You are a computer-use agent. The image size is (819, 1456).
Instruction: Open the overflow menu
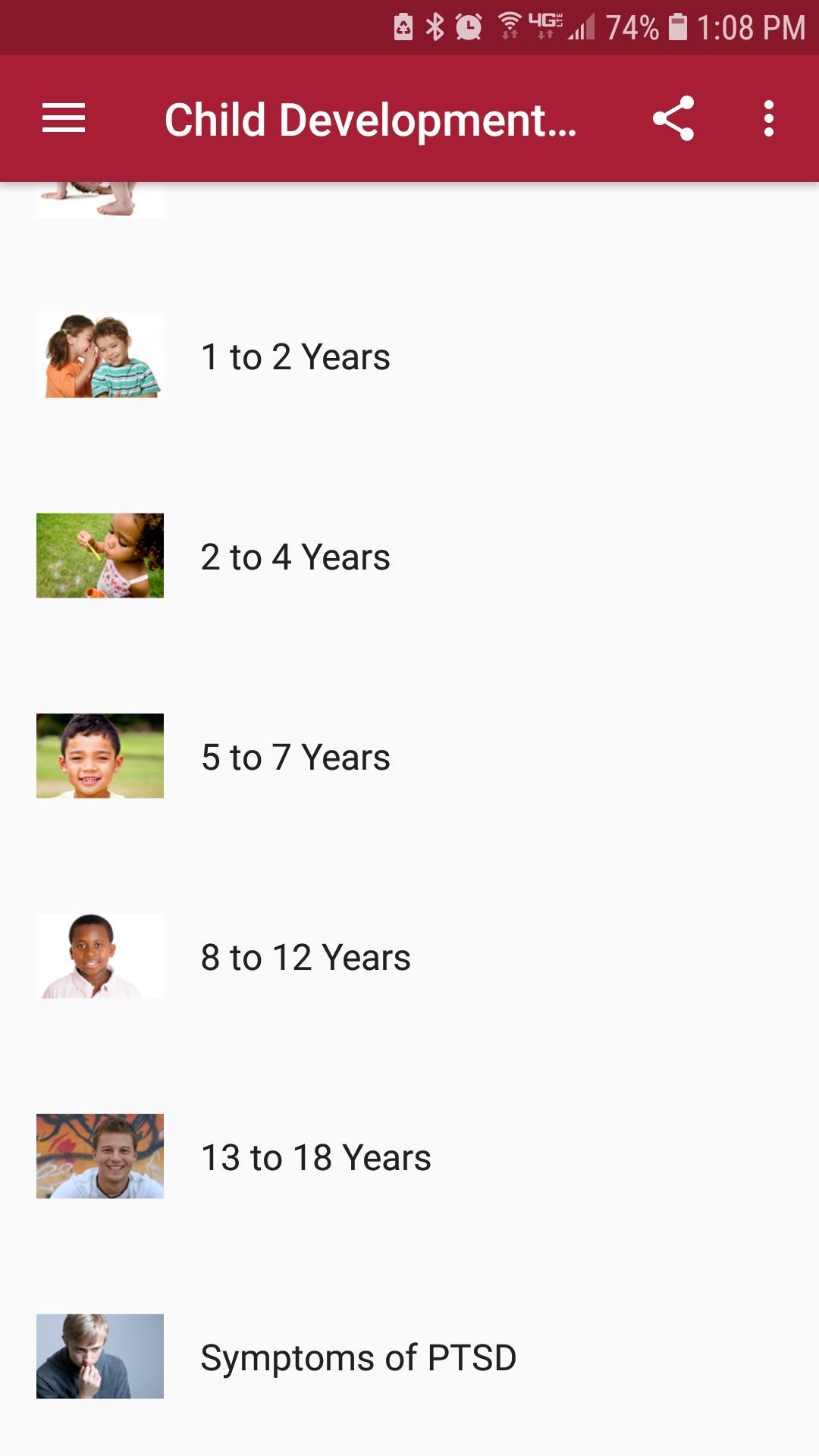(769, 118)
